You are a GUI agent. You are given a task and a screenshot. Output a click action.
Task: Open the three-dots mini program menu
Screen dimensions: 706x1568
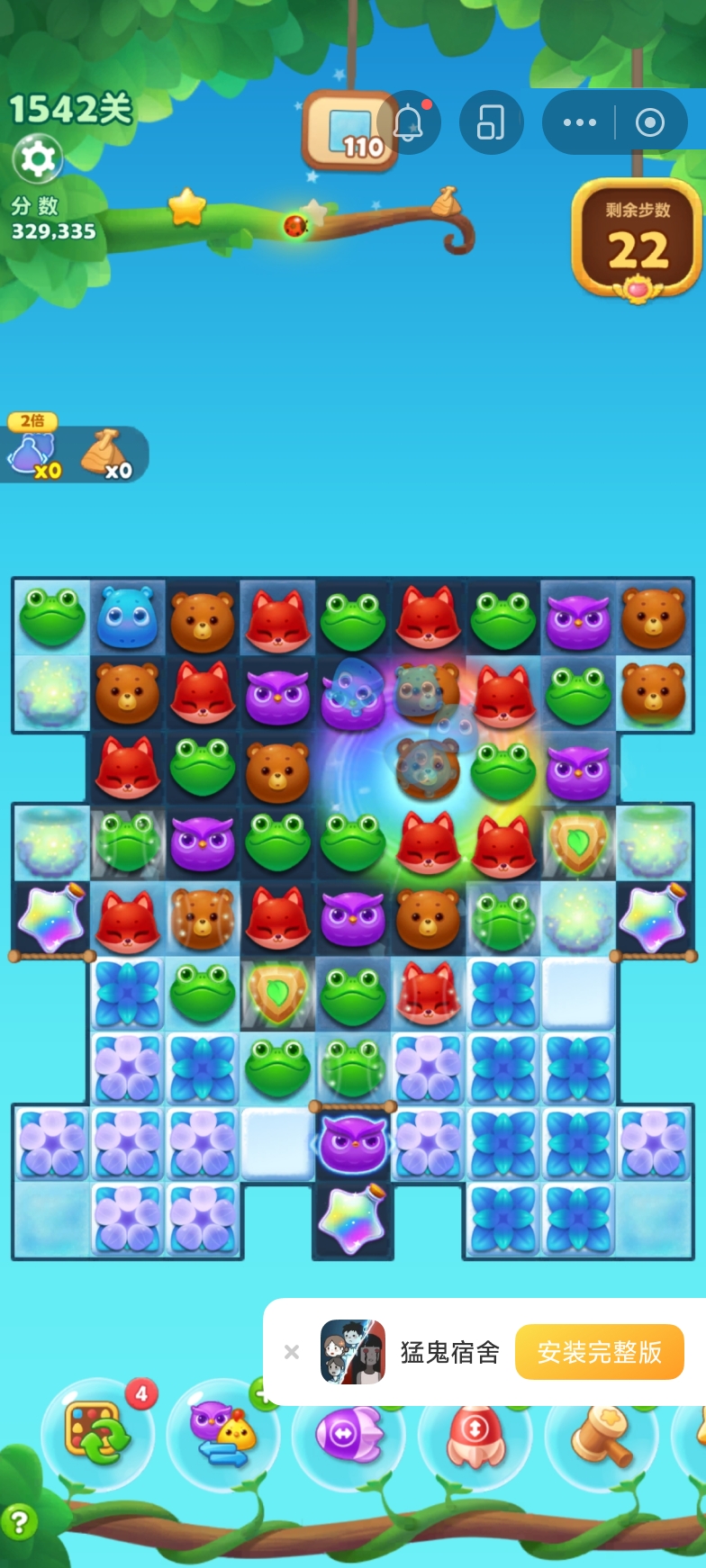click(x=579, y=122)
